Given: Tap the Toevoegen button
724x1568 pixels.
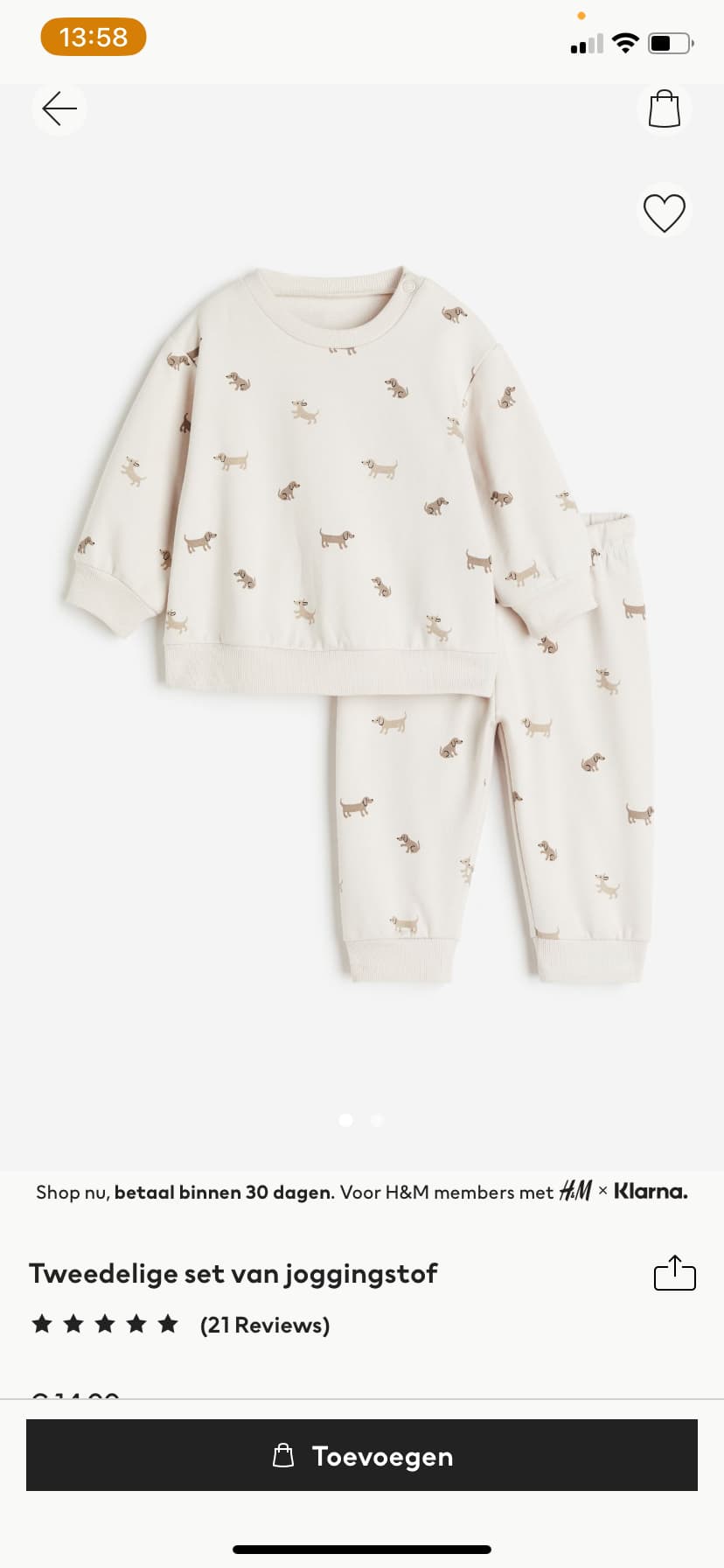Looking at the screenshot, I should tap(362, 1455).
